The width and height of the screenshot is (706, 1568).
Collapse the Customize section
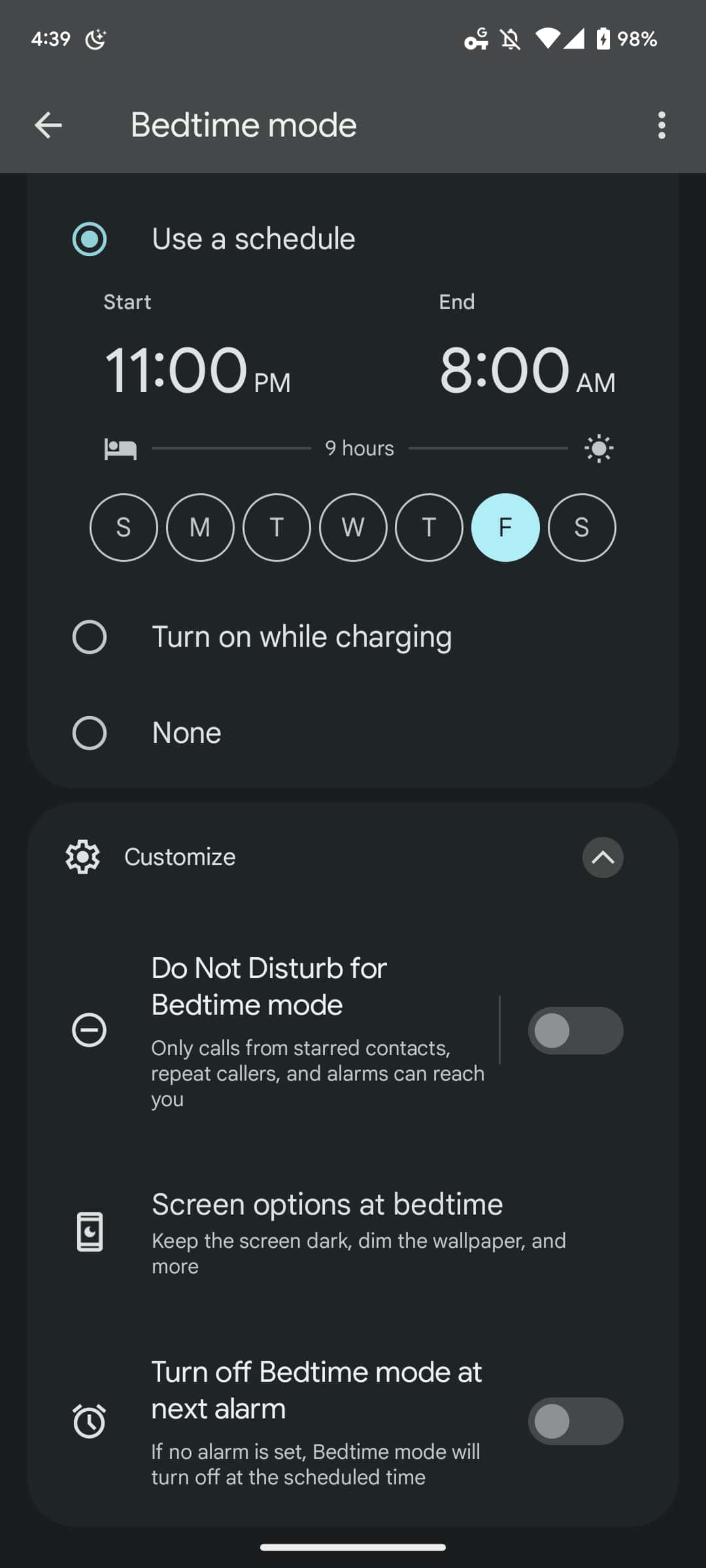click(602, 857)
